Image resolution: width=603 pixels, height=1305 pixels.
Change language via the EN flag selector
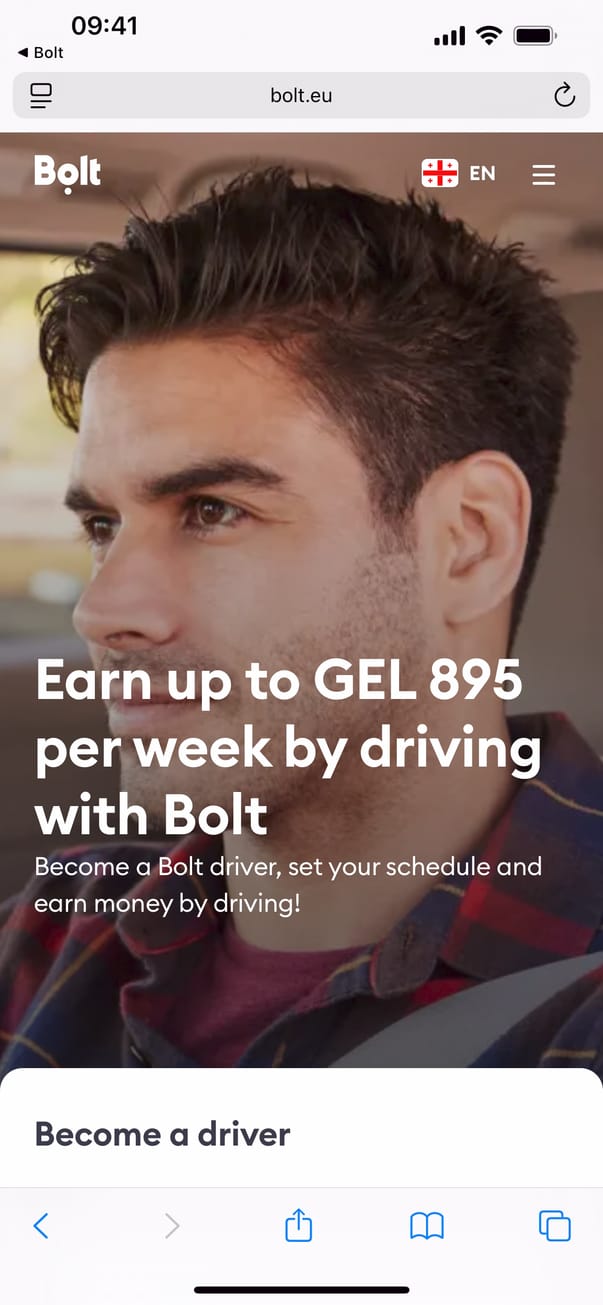coord(459,173)
